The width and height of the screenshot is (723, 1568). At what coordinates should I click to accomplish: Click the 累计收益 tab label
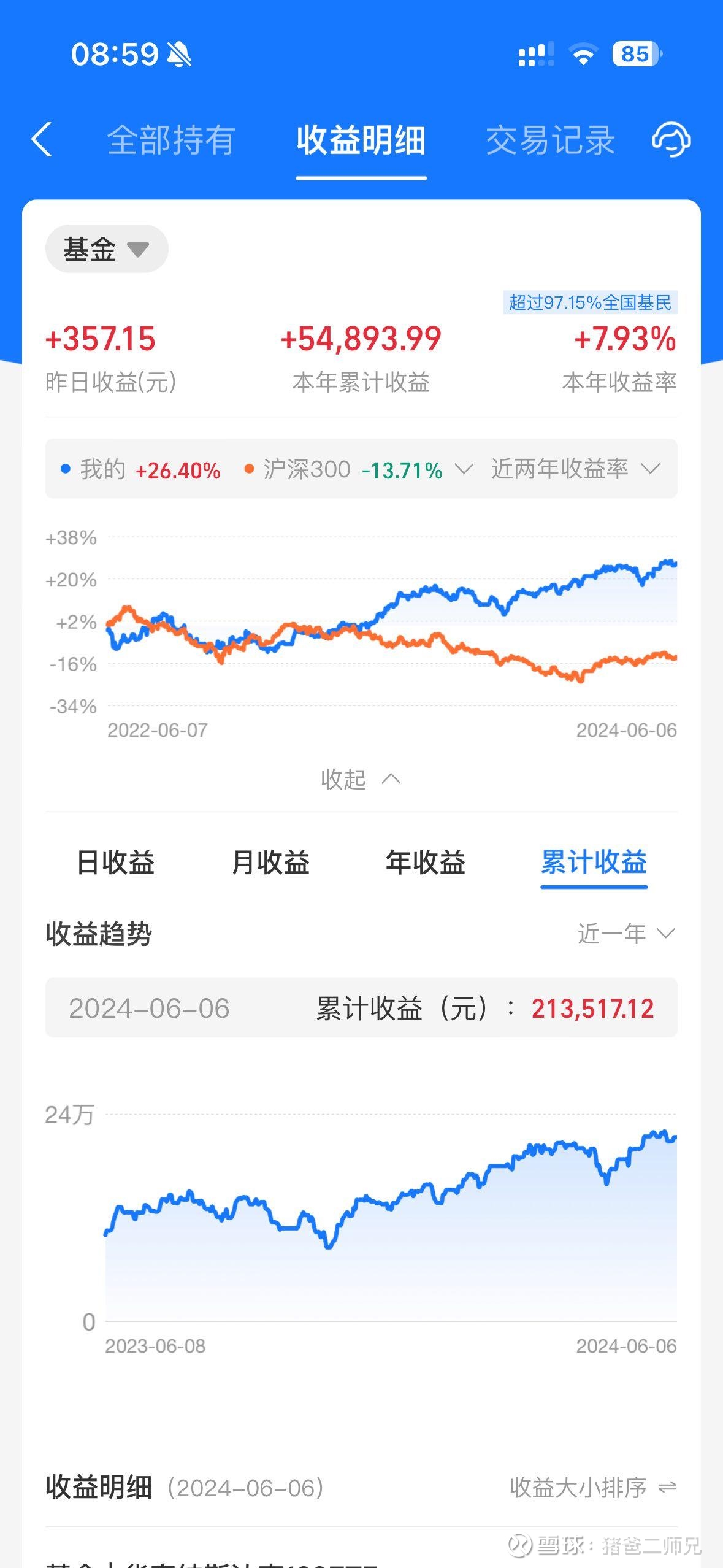click(594, 862)
